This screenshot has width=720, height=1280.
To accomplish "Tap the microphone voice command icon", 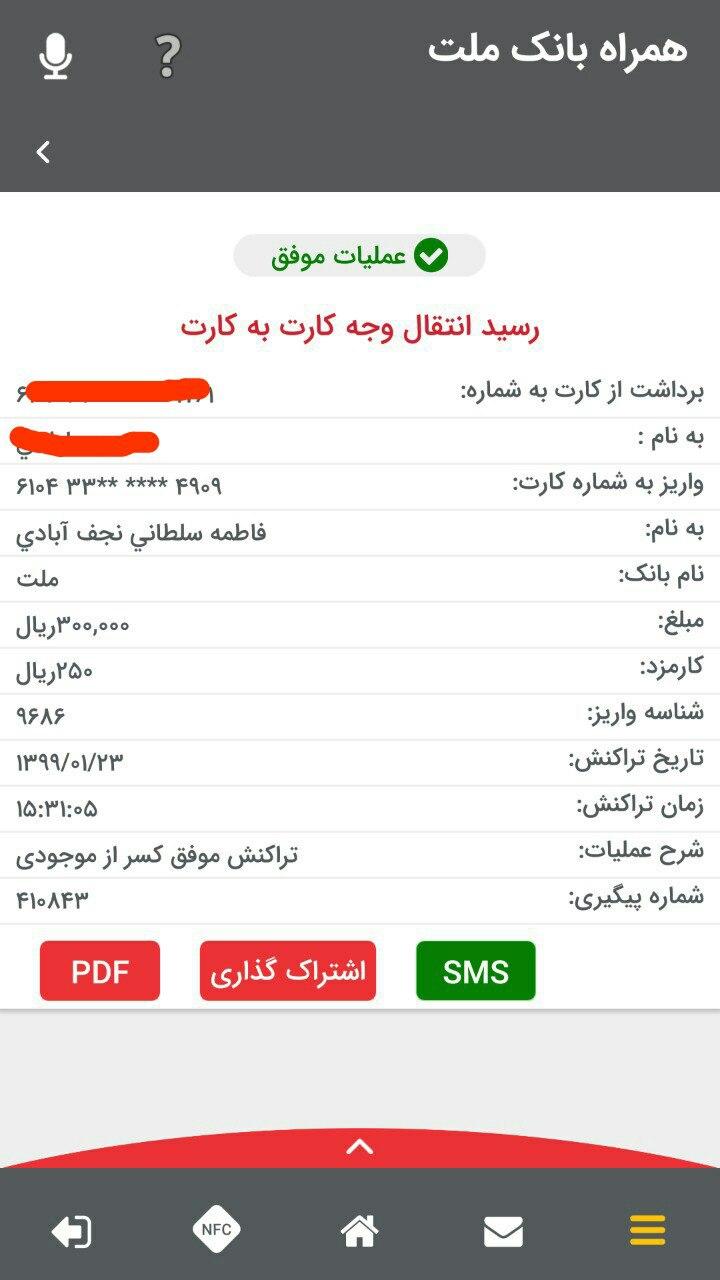I will click(56, 56).
